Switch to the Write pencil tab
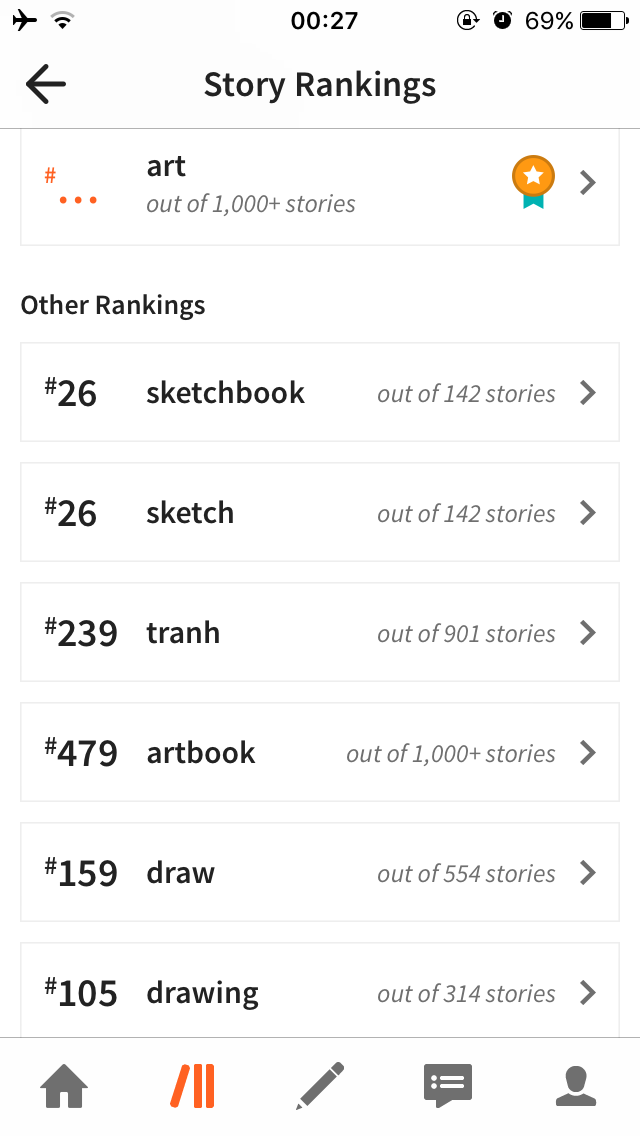This screenshot has width=640, height=1136. (320, 1085)
